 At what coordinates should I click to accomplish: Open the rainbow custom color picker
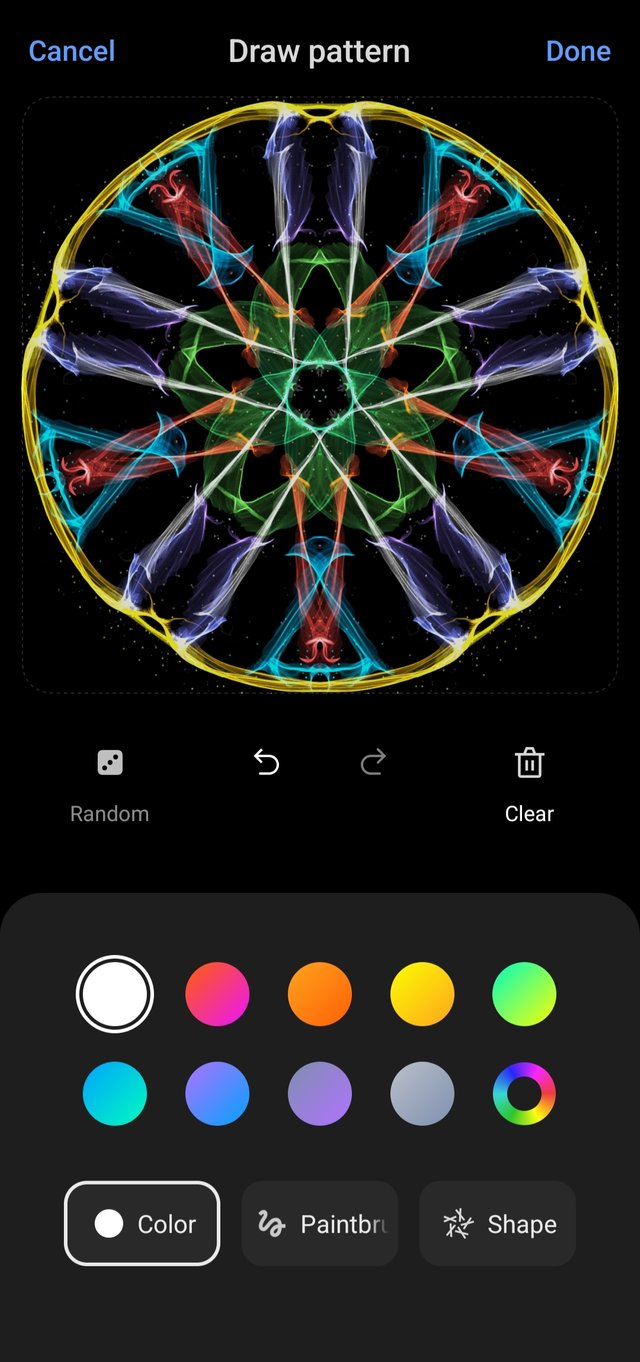click(x=524, y=1094)
